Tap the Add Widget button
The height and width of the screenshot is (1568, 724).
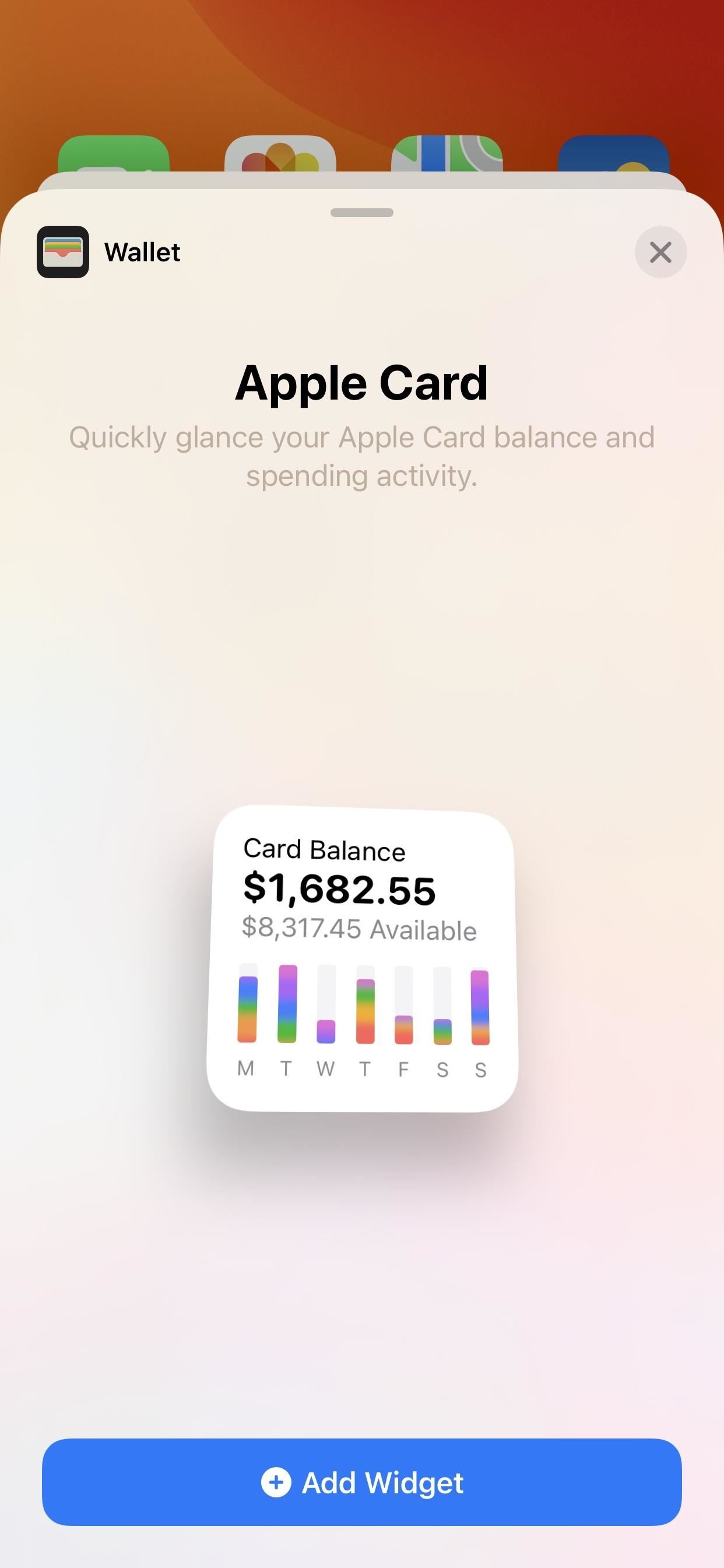[x=362, y=1482]
